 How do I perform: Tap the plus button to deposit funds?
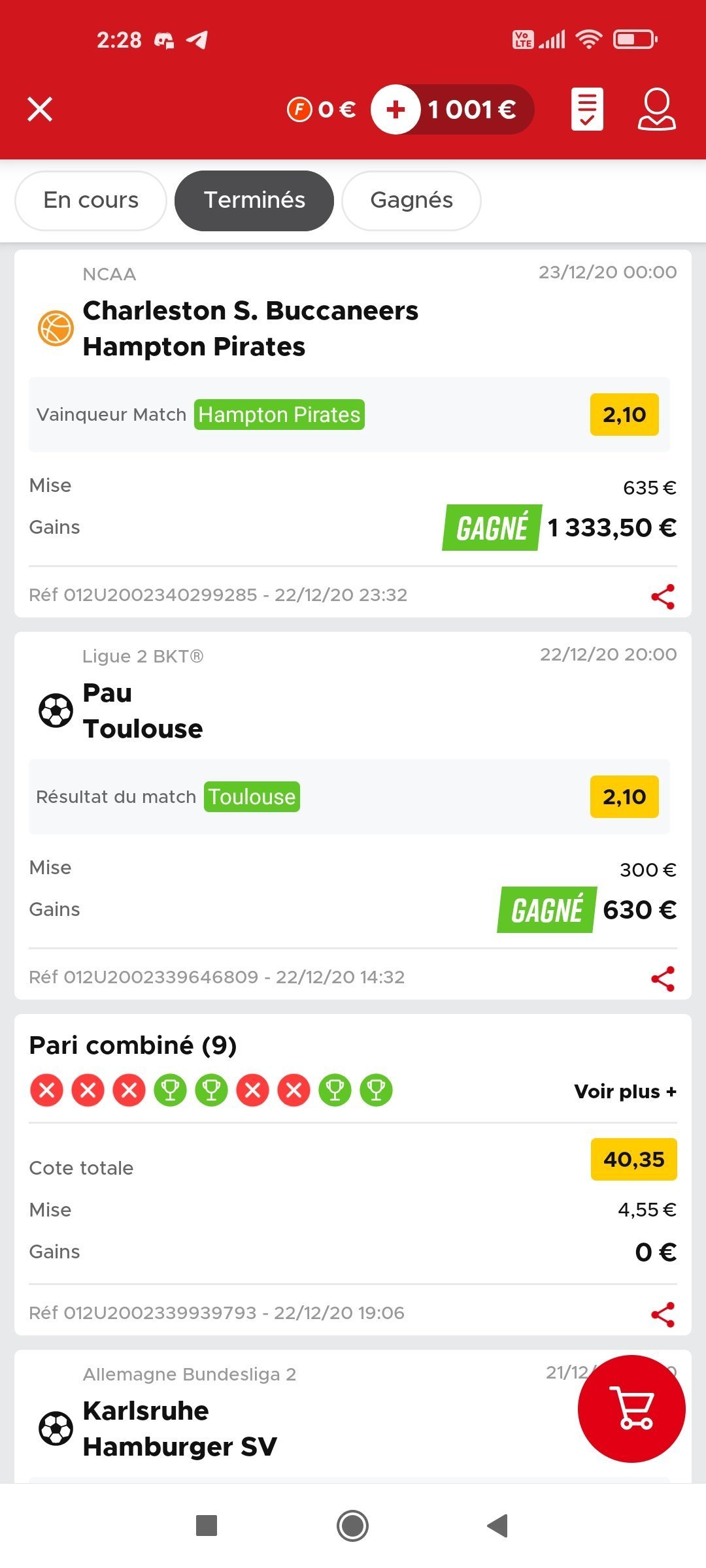coord(395,109)
